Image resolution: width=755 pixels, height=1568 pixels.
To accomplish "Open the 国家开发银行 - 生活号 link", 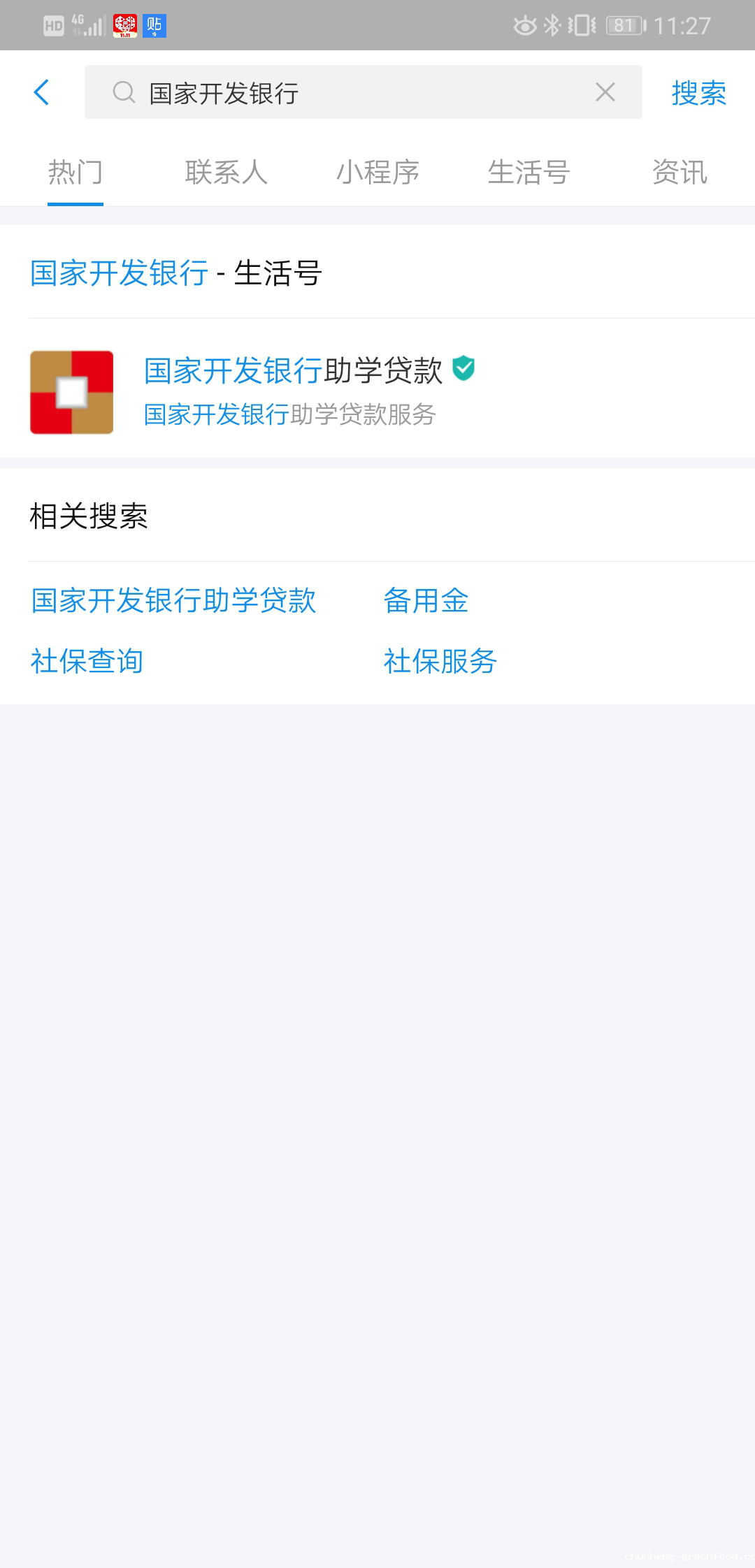I will pyautogui.click(x=173, y=274).
